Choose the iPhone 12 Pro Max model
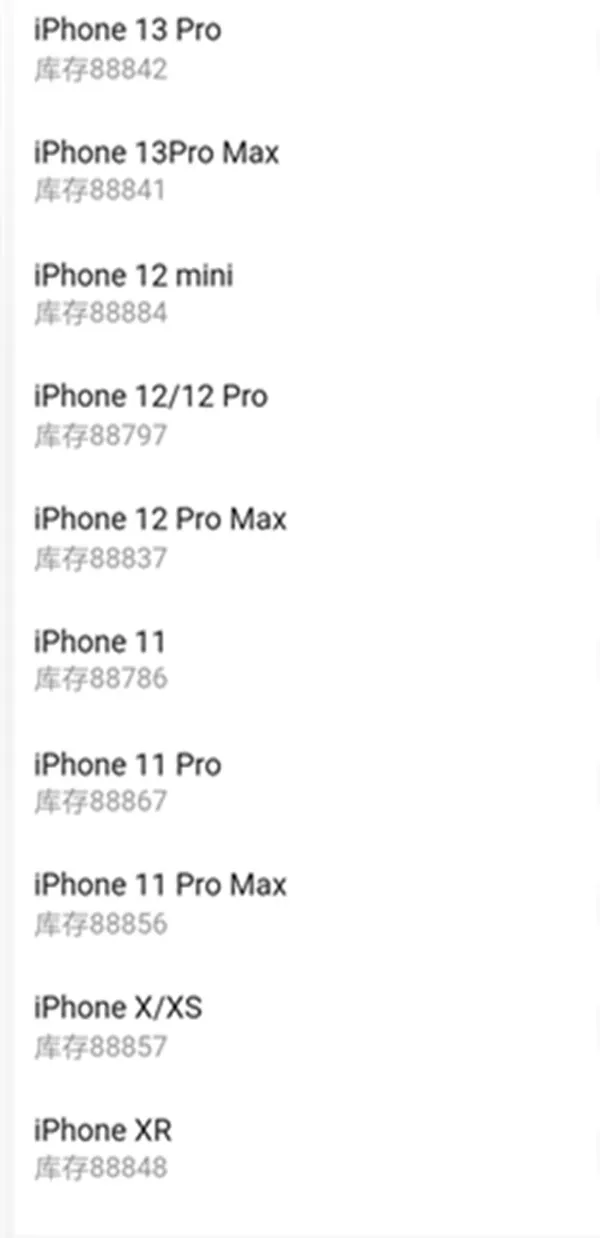The image size is (600, 1238). pyautogui.click(x=300, y=538)
